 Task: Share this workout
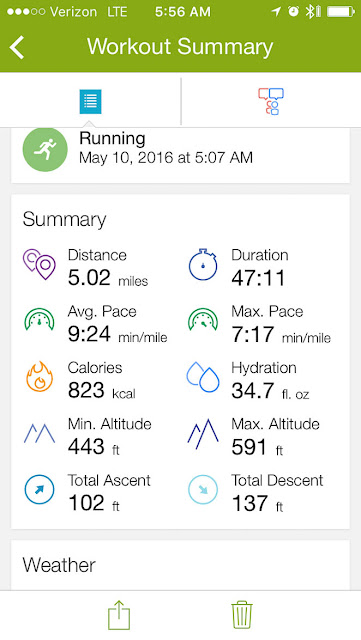click(x=119, y=615)
